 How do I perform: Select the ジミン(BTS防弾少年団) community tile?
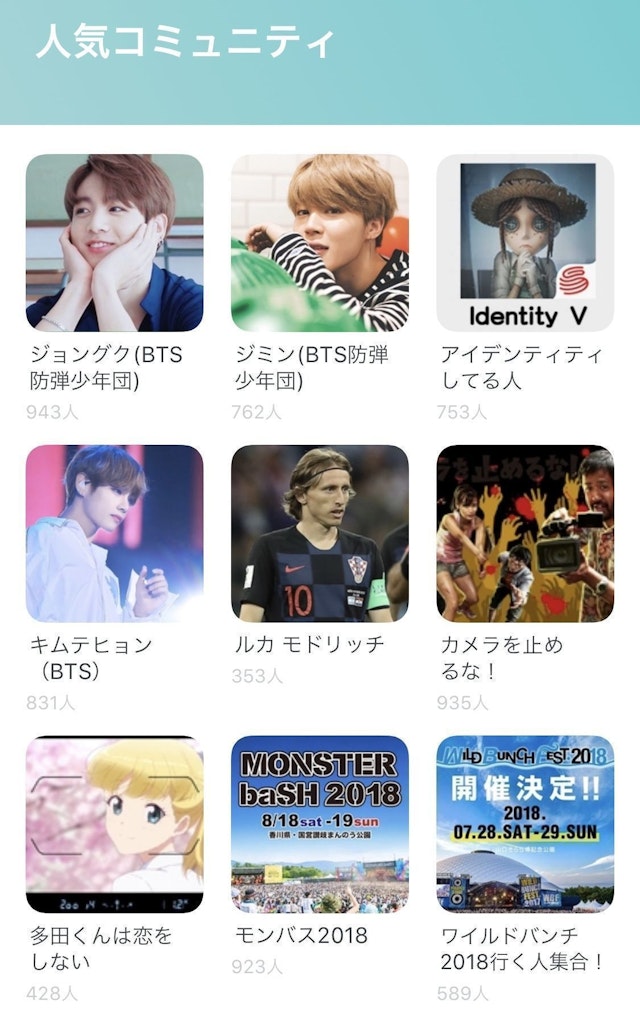point(320,243)
